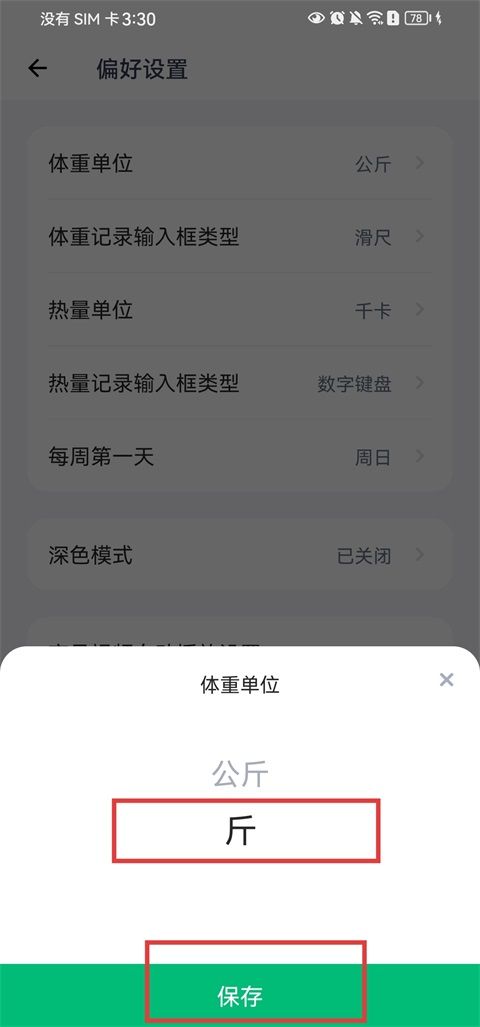Open the 深色模式 setting
Viewport: 480px width, 1027px height.
240,555
